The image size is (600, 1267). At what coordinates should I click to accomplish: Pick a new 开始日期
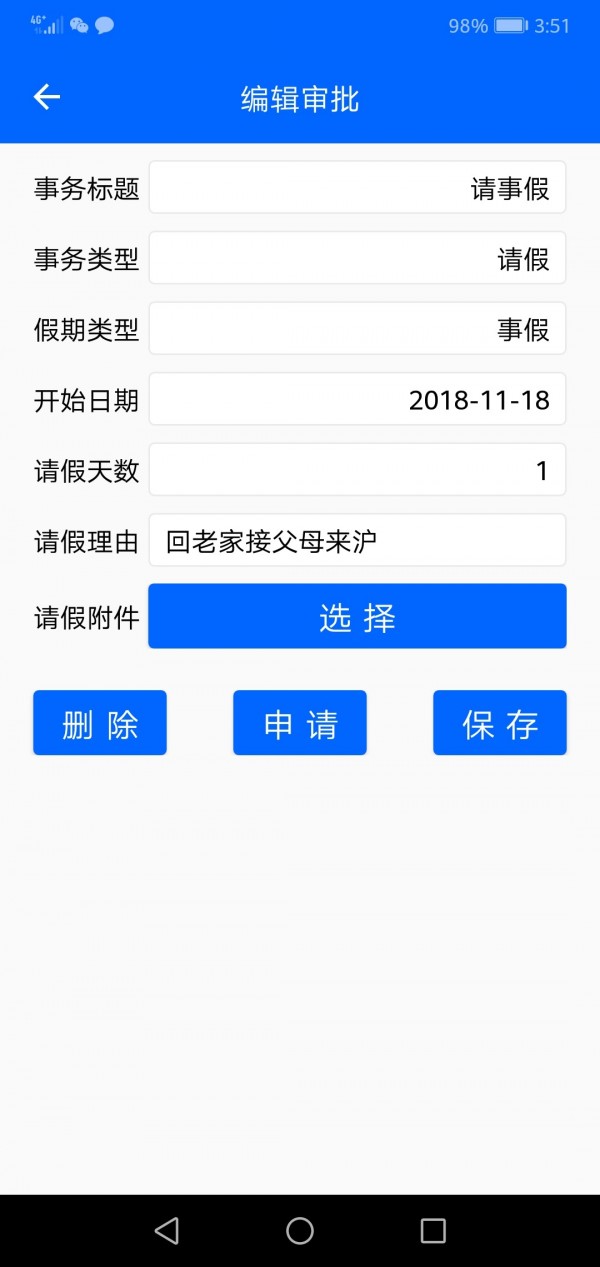coord(357,400)
